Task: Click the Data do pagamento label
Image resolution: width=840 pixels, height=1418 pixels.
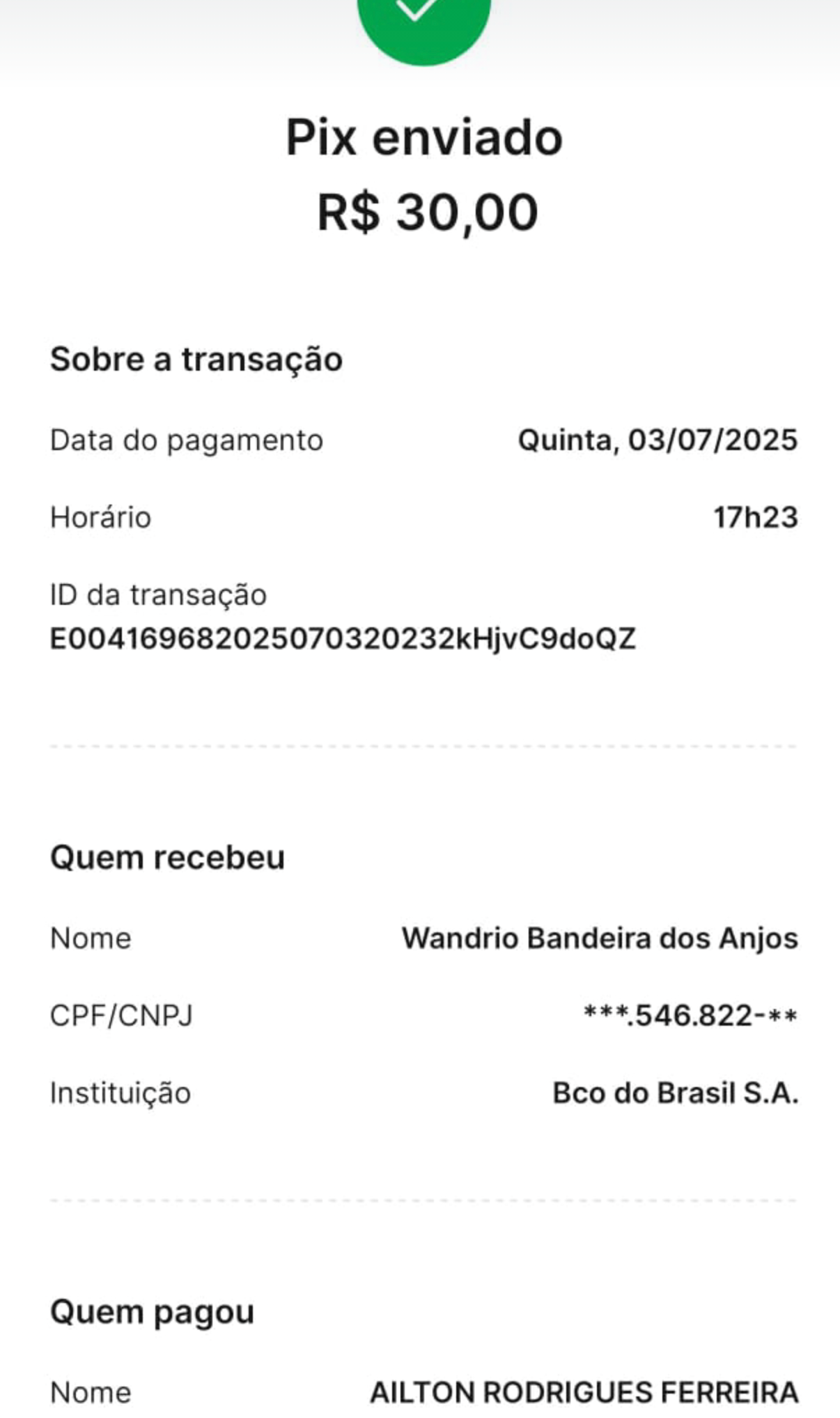Action: pyautogui.click(x=185, y=440)
